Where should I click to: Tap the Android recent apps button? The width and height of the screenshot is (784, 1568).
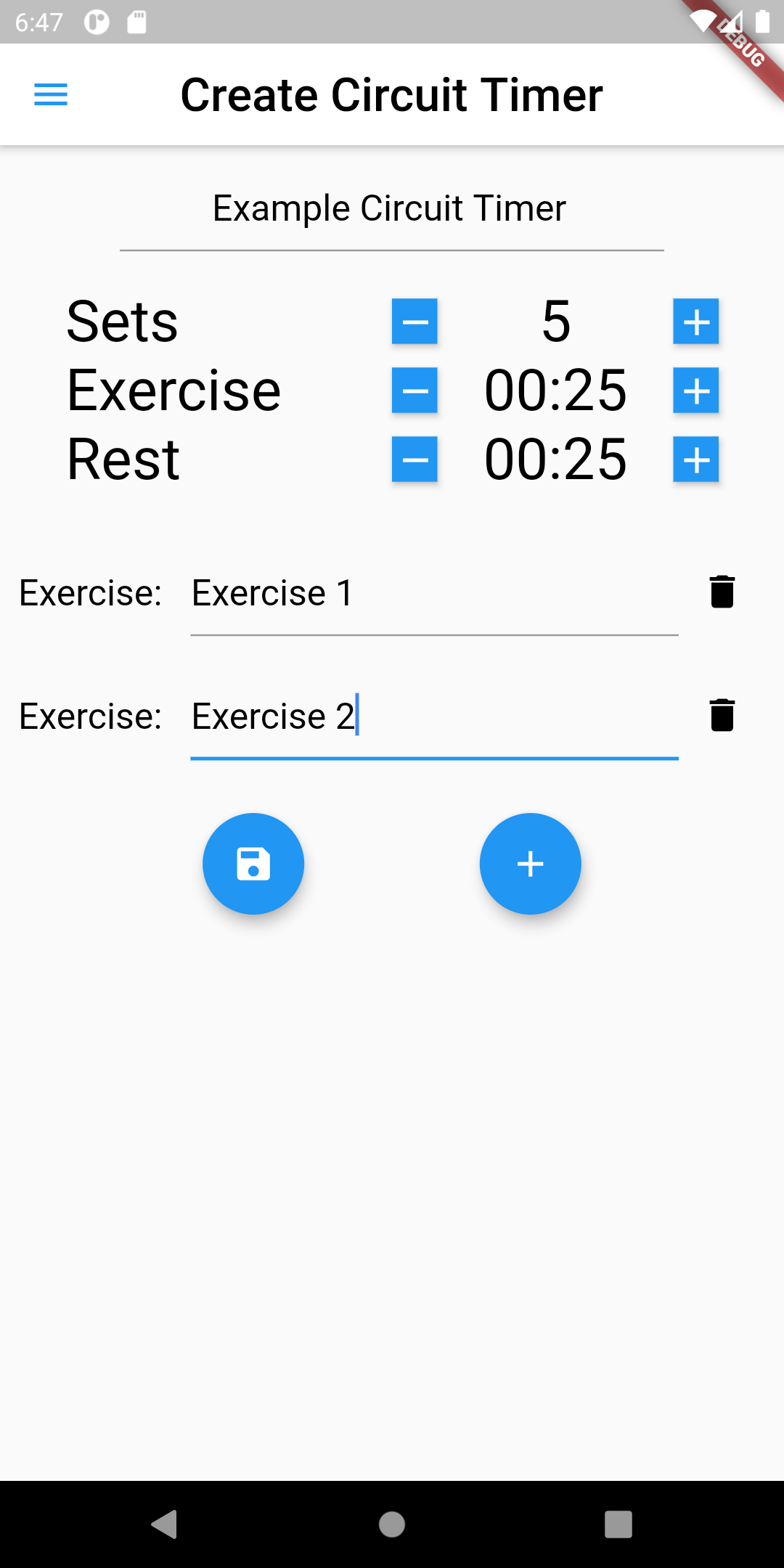tap(616, 1525)
